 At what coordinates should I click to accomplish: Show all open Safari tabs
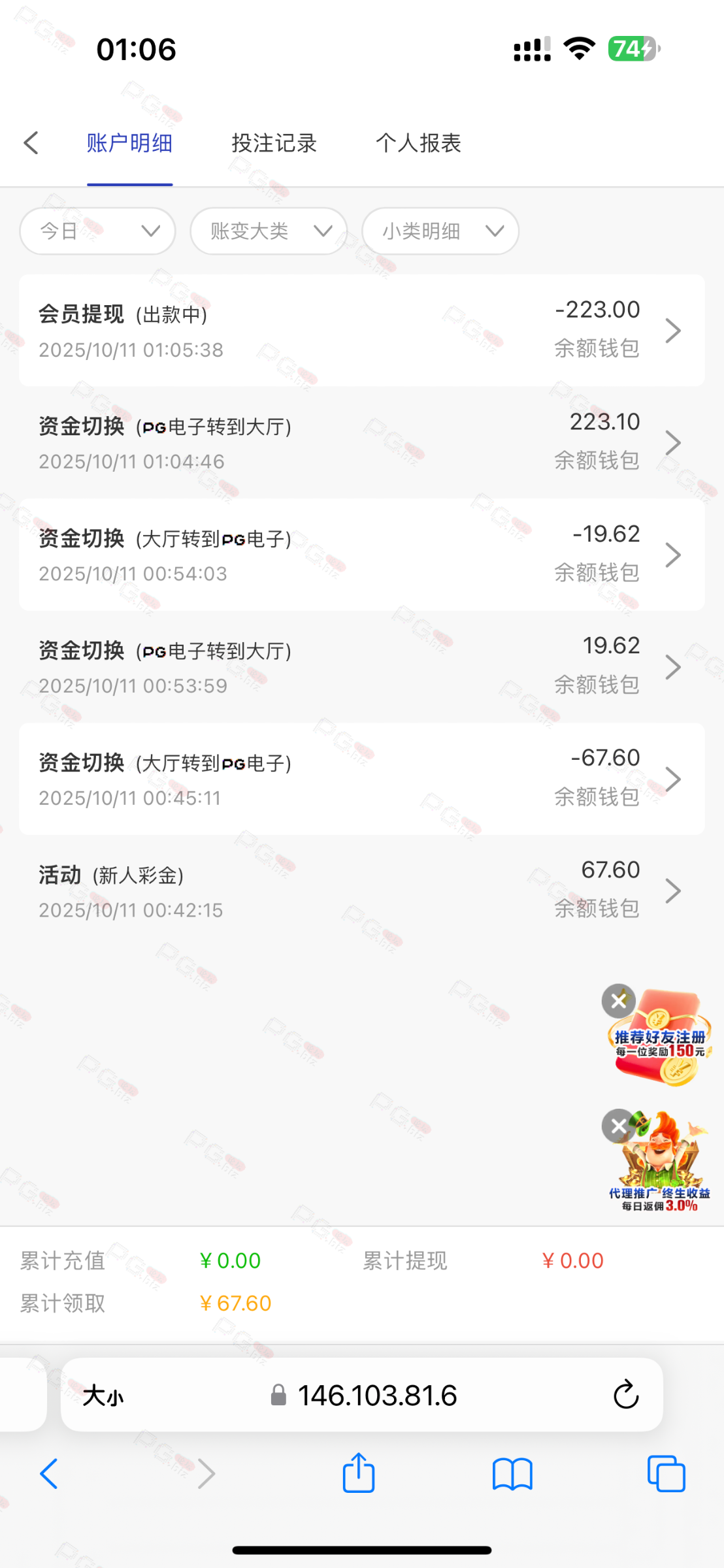click(x=666, y=1474)
